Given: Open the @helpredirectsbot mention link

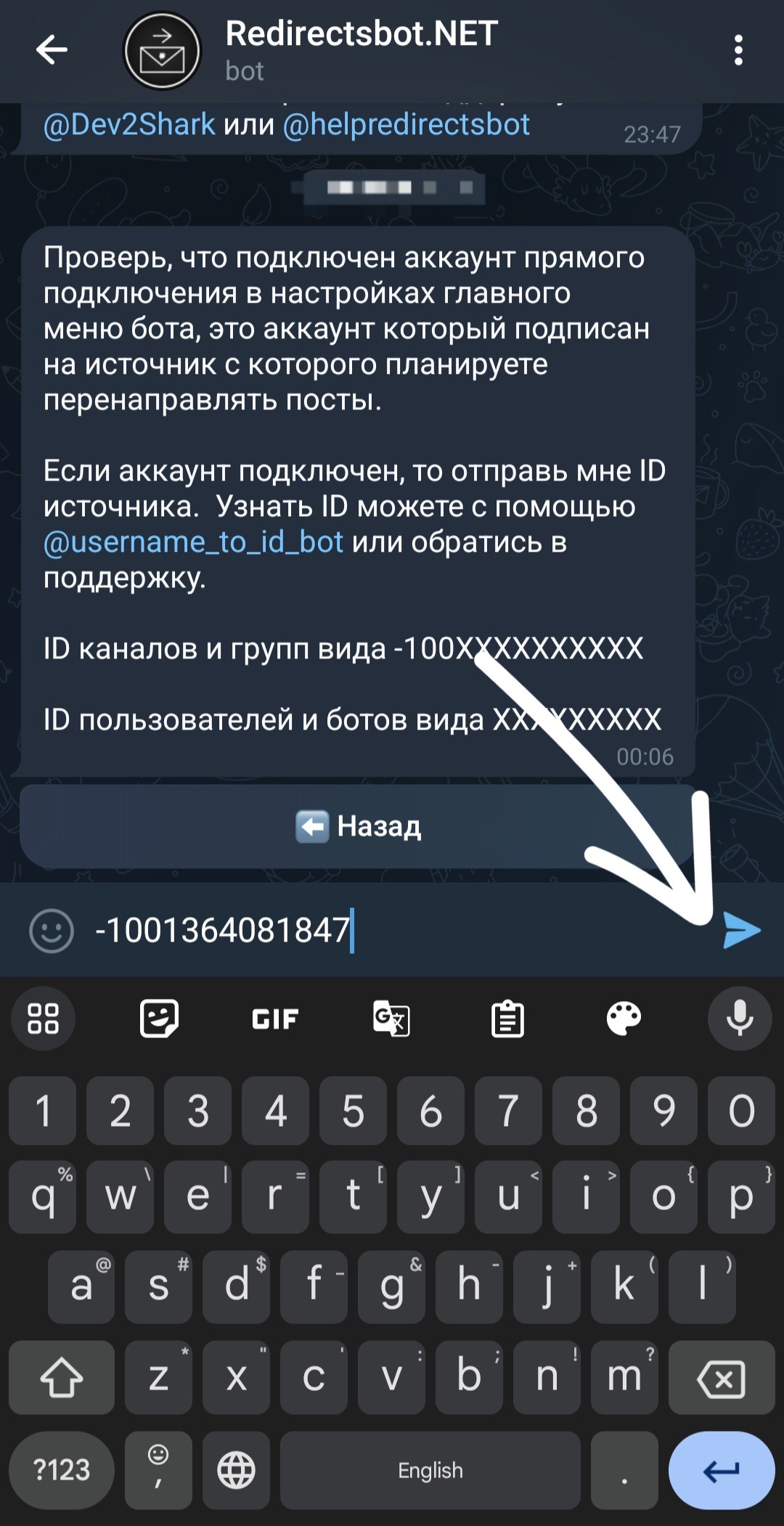Looking at the screenshot, I should [x=406, y=125].
